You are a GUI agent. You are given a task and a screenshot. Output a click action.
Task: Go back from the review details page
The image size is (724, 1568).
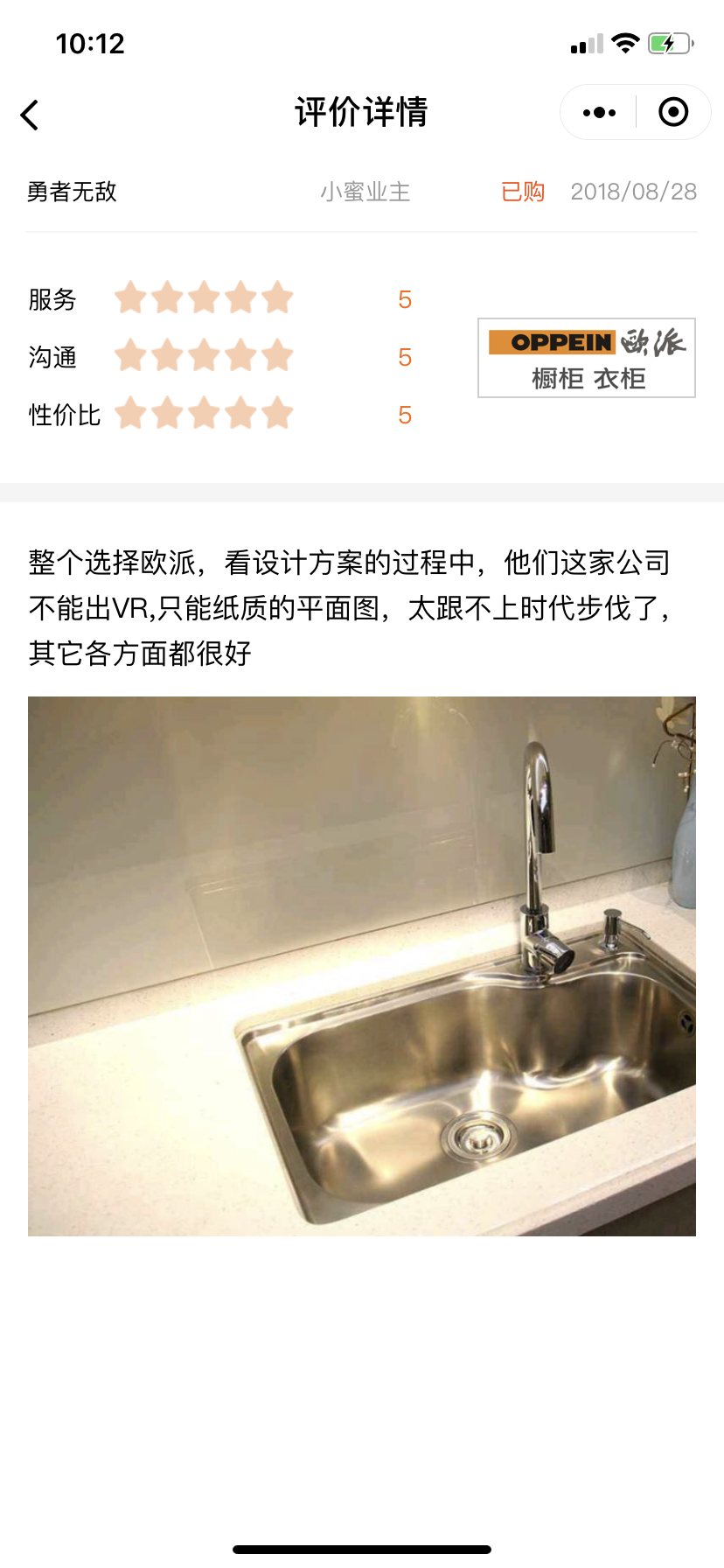coord(31,115)
